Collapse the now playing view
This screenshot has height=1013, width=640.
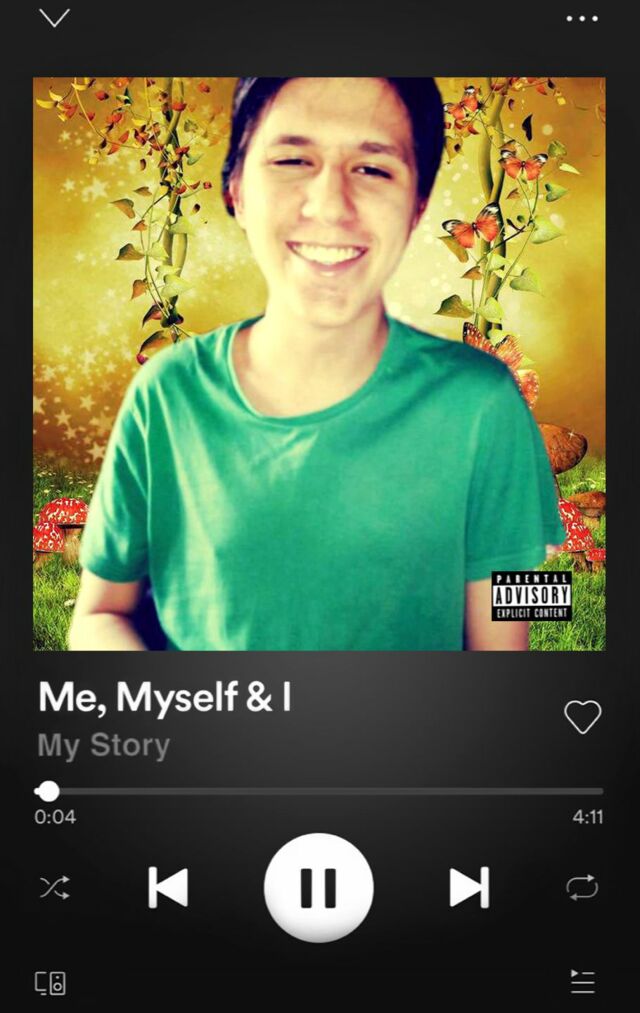(x=54, y=18)
